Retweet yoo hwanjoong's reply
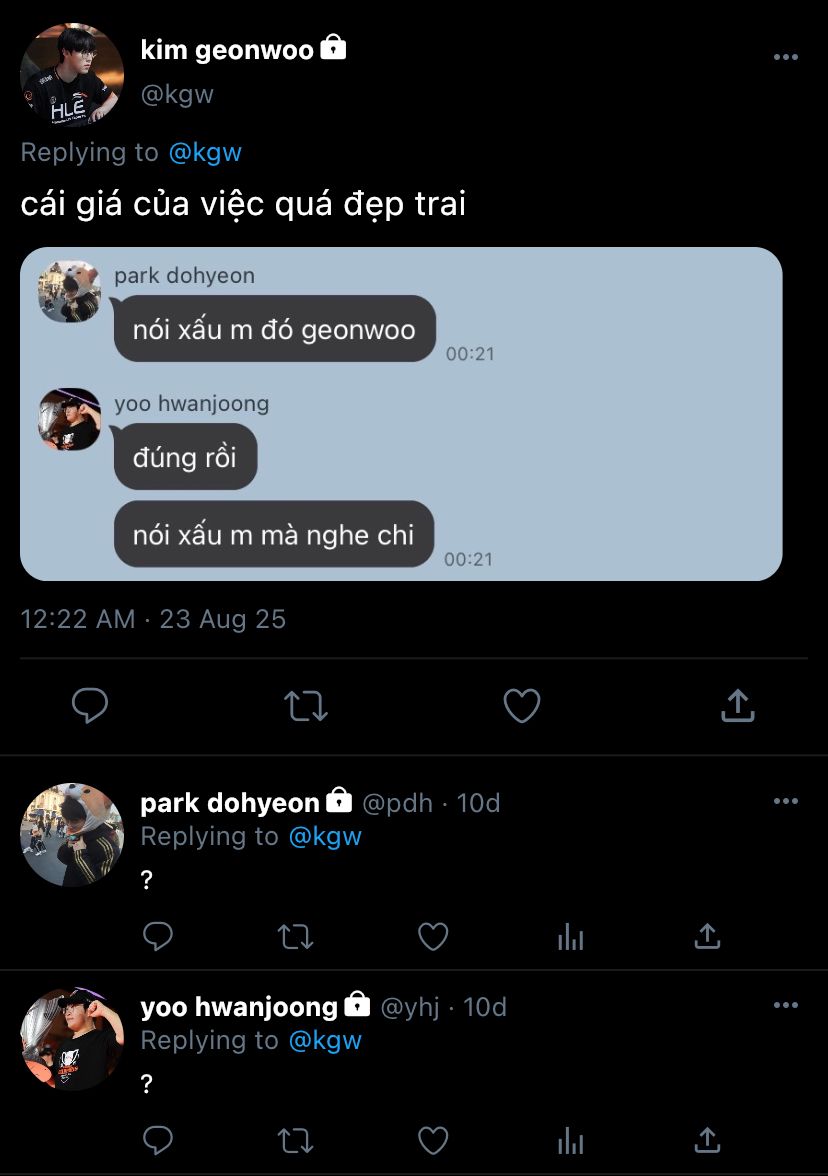The image size is (828, 1176). point(295,1140)
